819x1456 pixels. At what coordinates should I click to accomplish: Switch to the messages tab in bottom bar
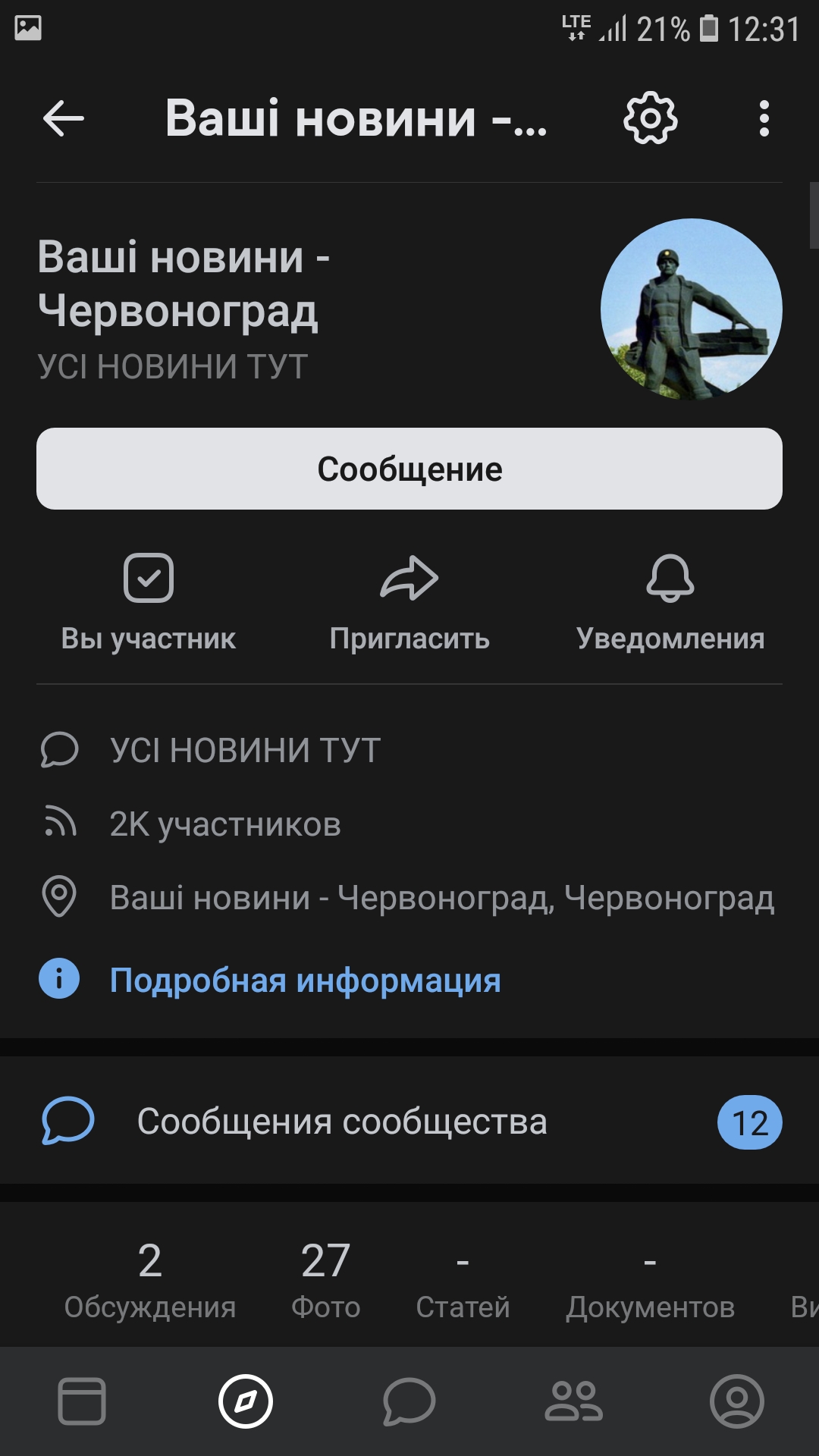point(409,1401)
